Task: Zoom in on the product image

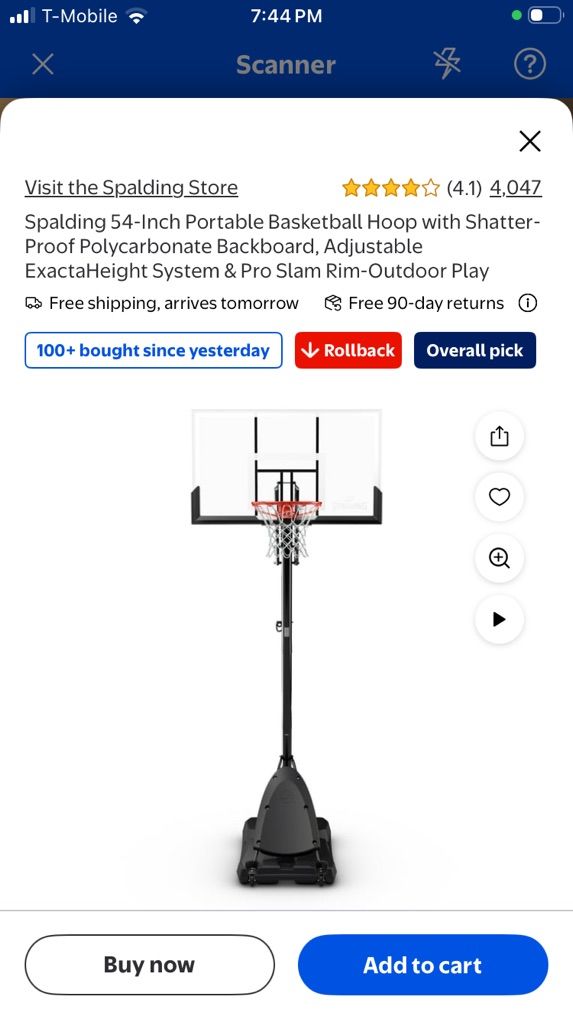Action: point(499,558)
